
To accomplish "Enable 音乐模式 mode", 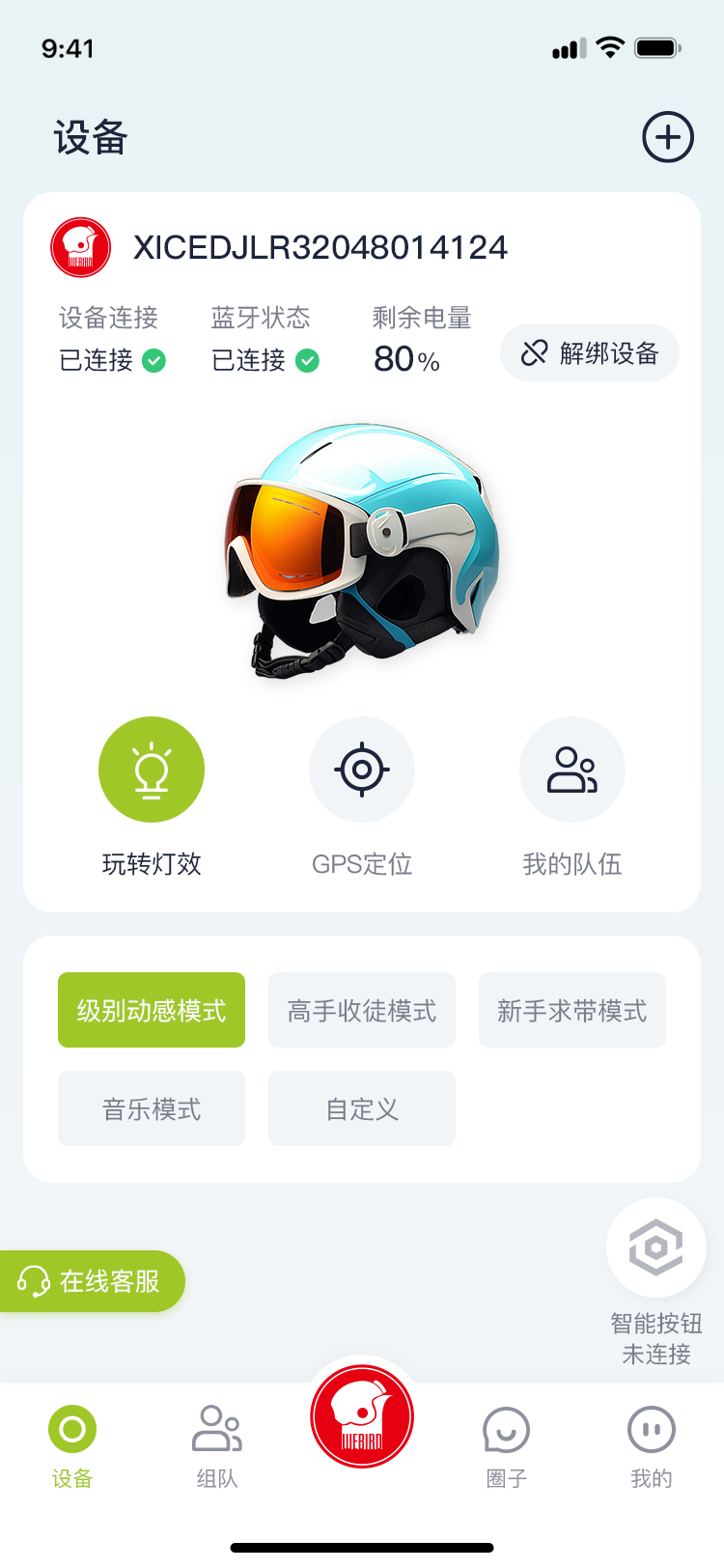I will coord(152,1108).
